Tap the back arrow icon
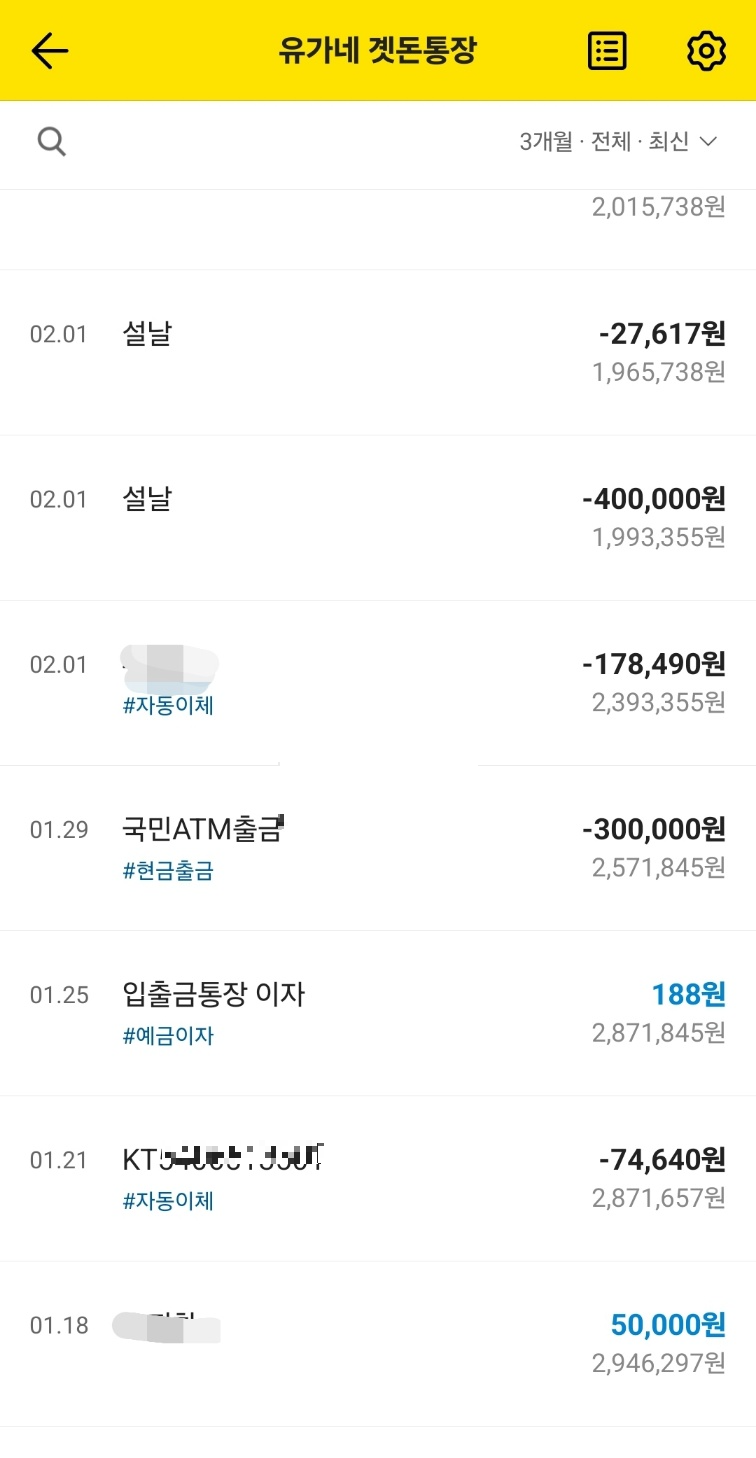Viewport: 756px width, 1458px height. pyautogui.click(x=47, y=51)
